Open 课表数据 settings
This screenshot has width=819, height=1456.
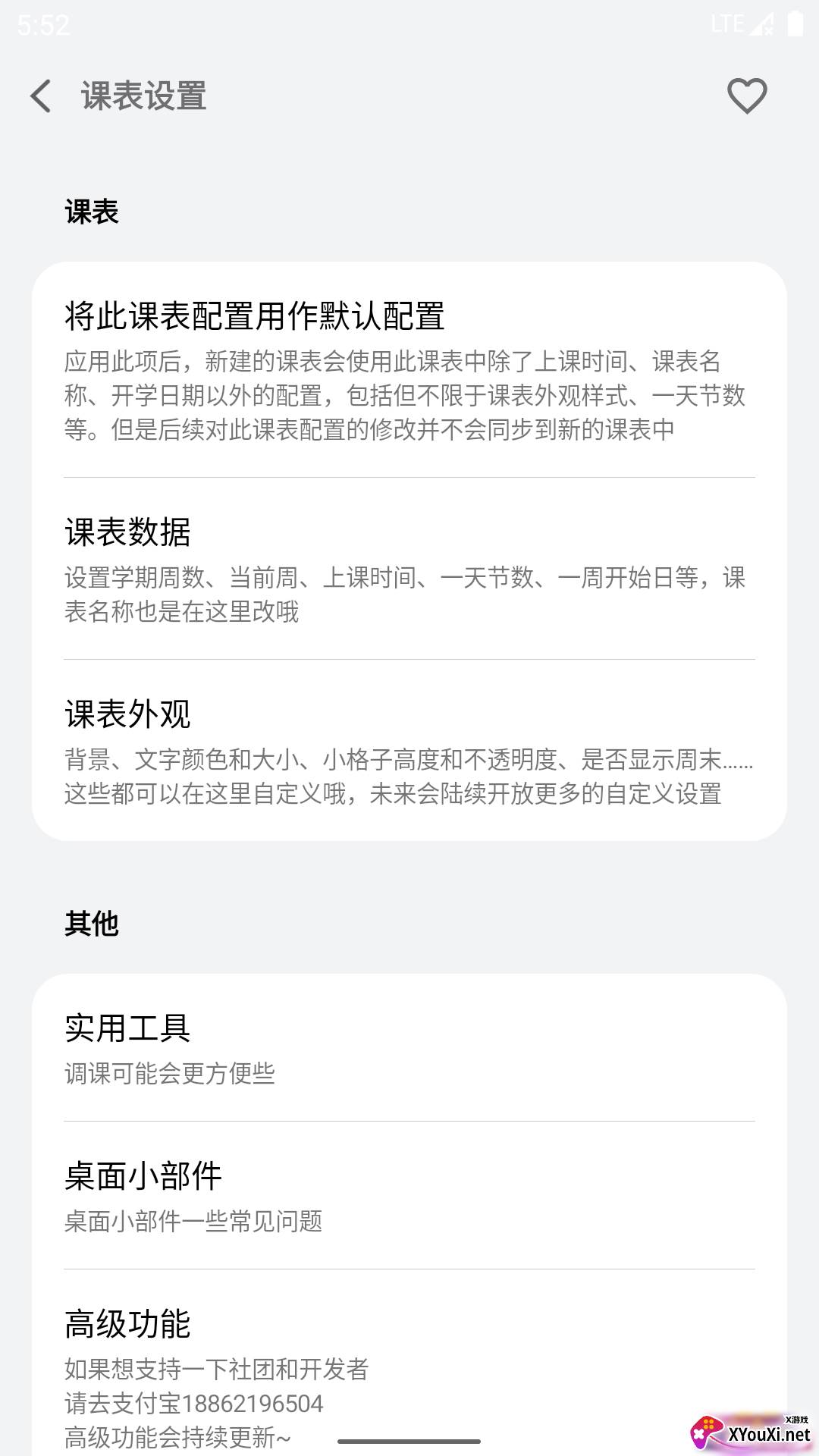click(x=409, y=569)
